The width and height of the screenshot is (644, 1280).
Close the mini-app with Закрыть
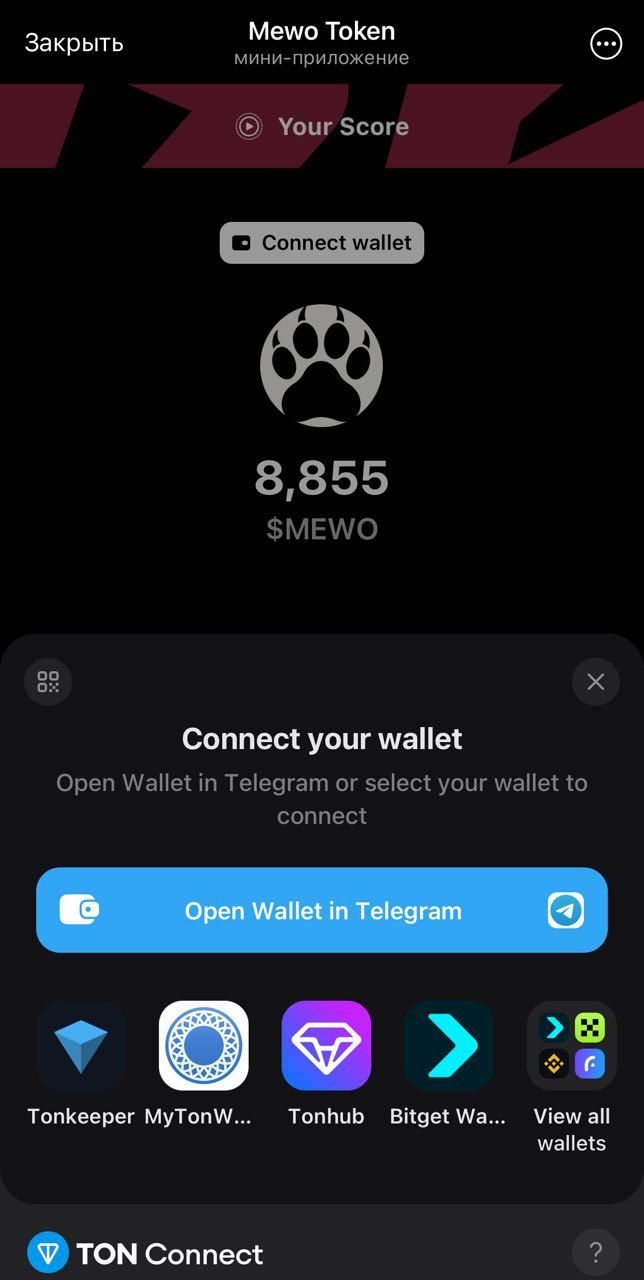[74, 43]
